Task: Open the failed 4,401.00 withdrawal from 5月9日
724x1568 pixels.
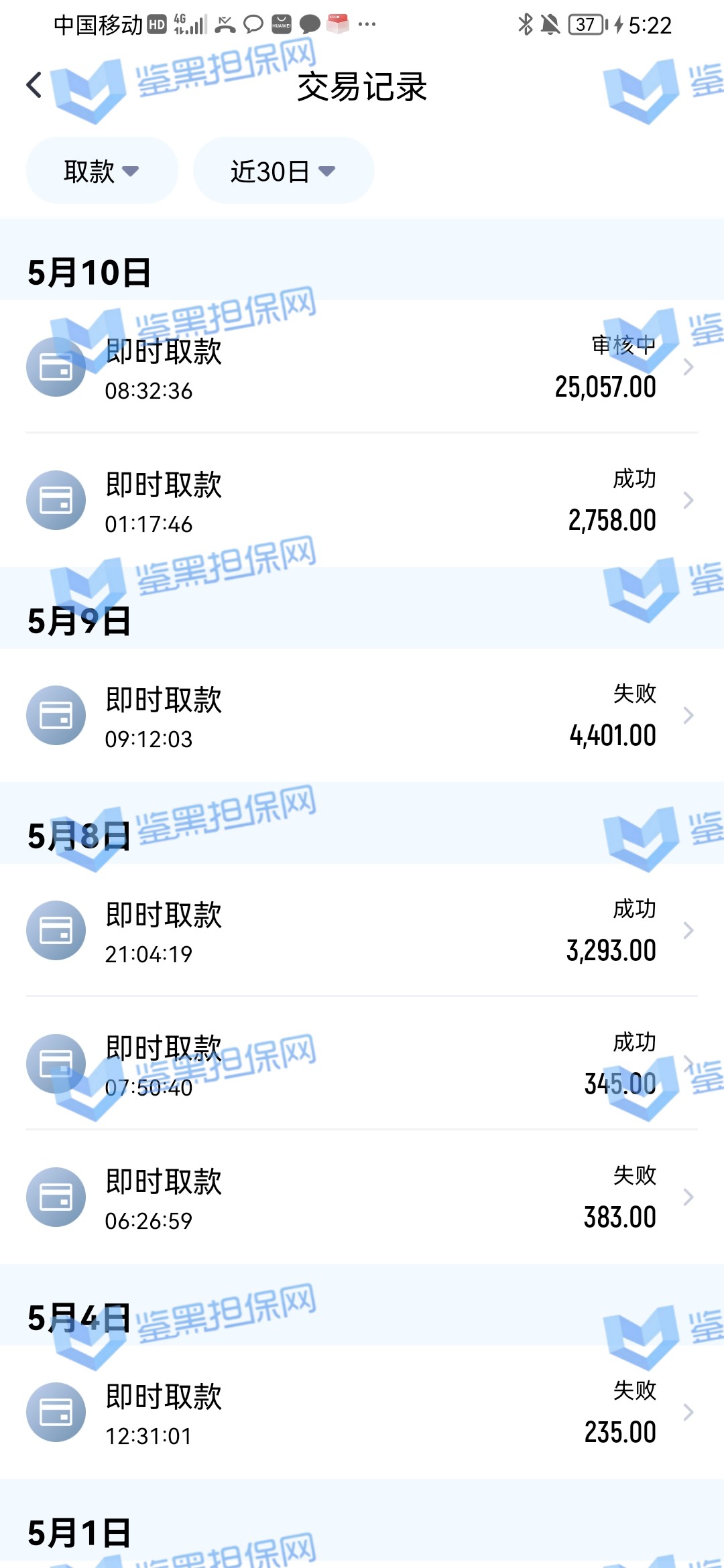Action: click(x=362, y=715)
